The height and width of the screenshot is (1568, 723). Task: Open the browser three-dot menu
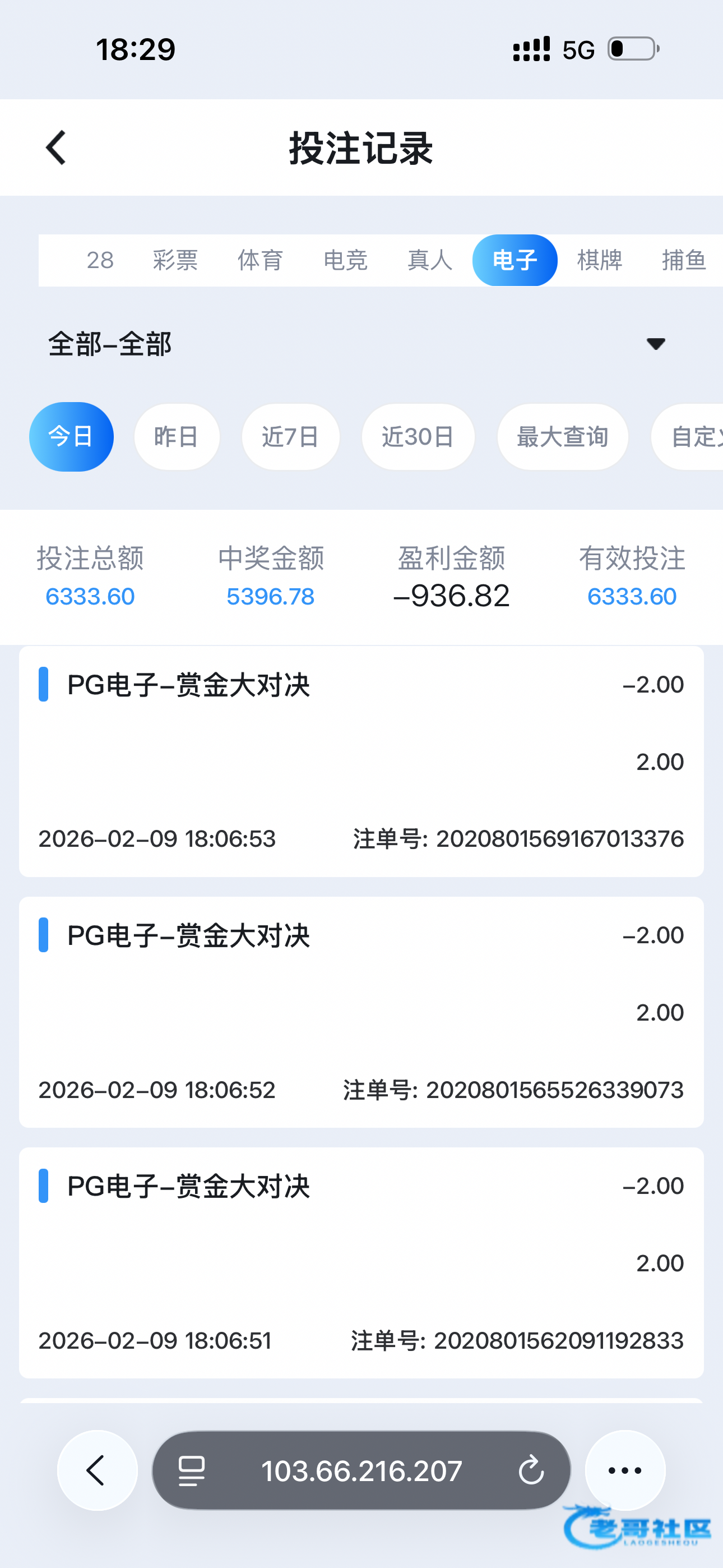625,1470
